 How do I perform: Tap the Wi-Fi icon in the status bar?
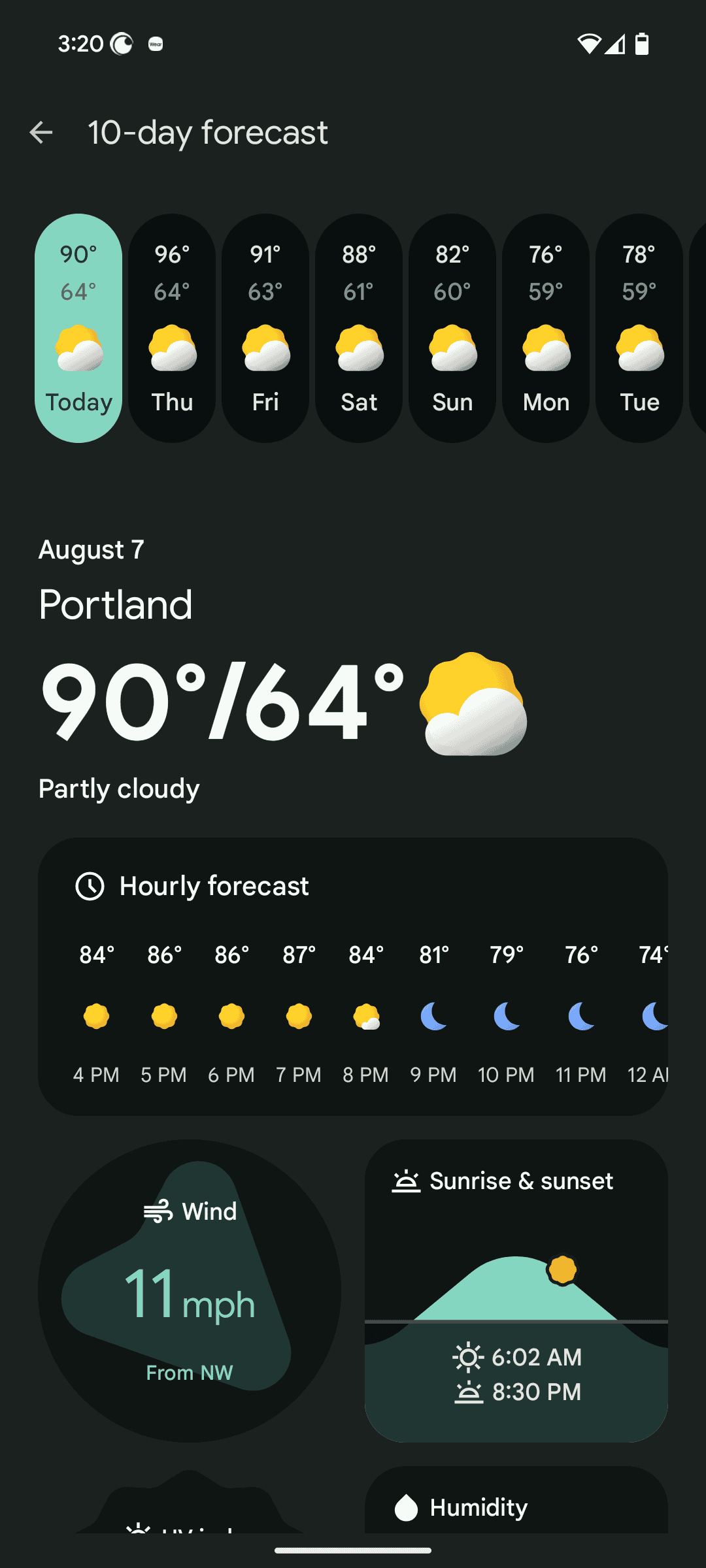click(x=589, y=42)
